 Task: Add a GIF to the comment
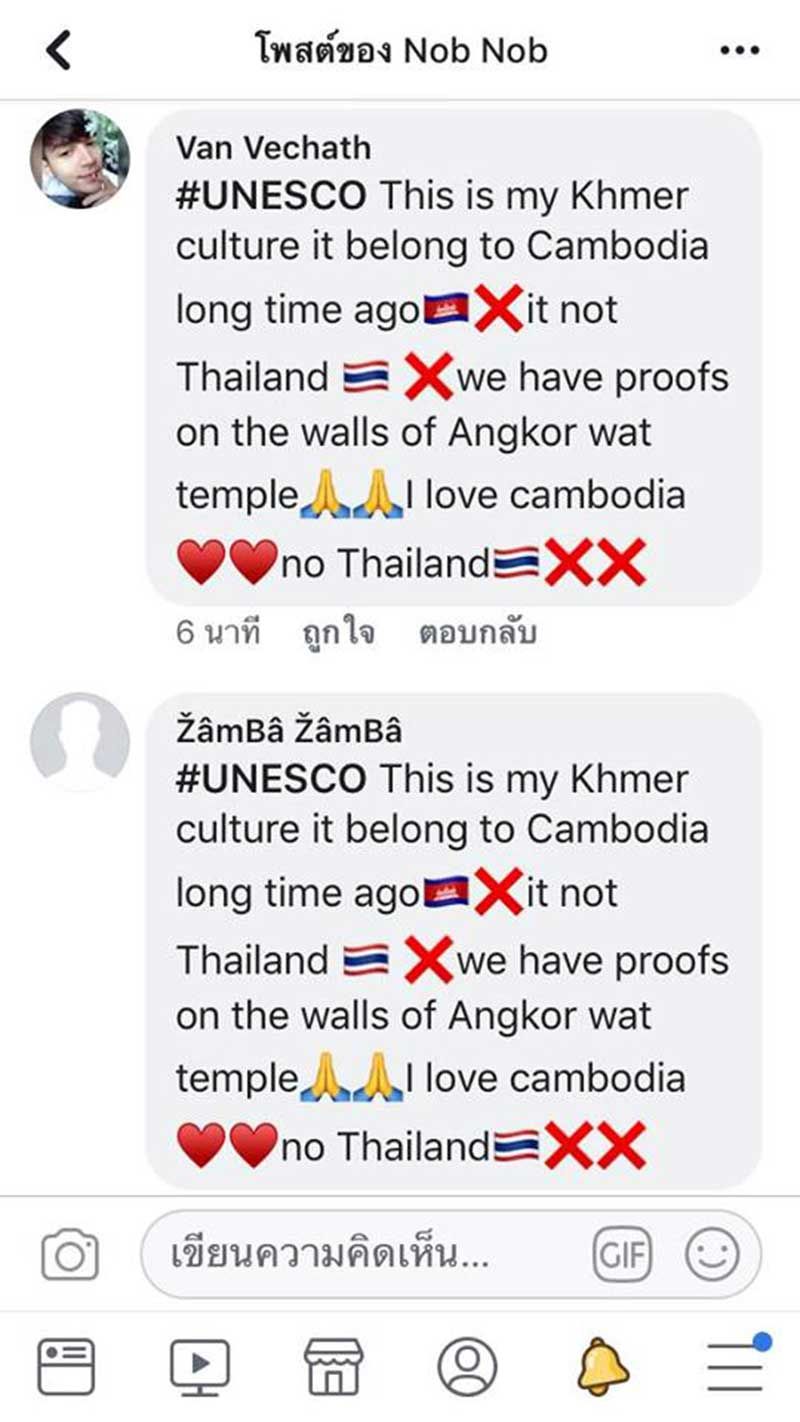pos(621,1254)
